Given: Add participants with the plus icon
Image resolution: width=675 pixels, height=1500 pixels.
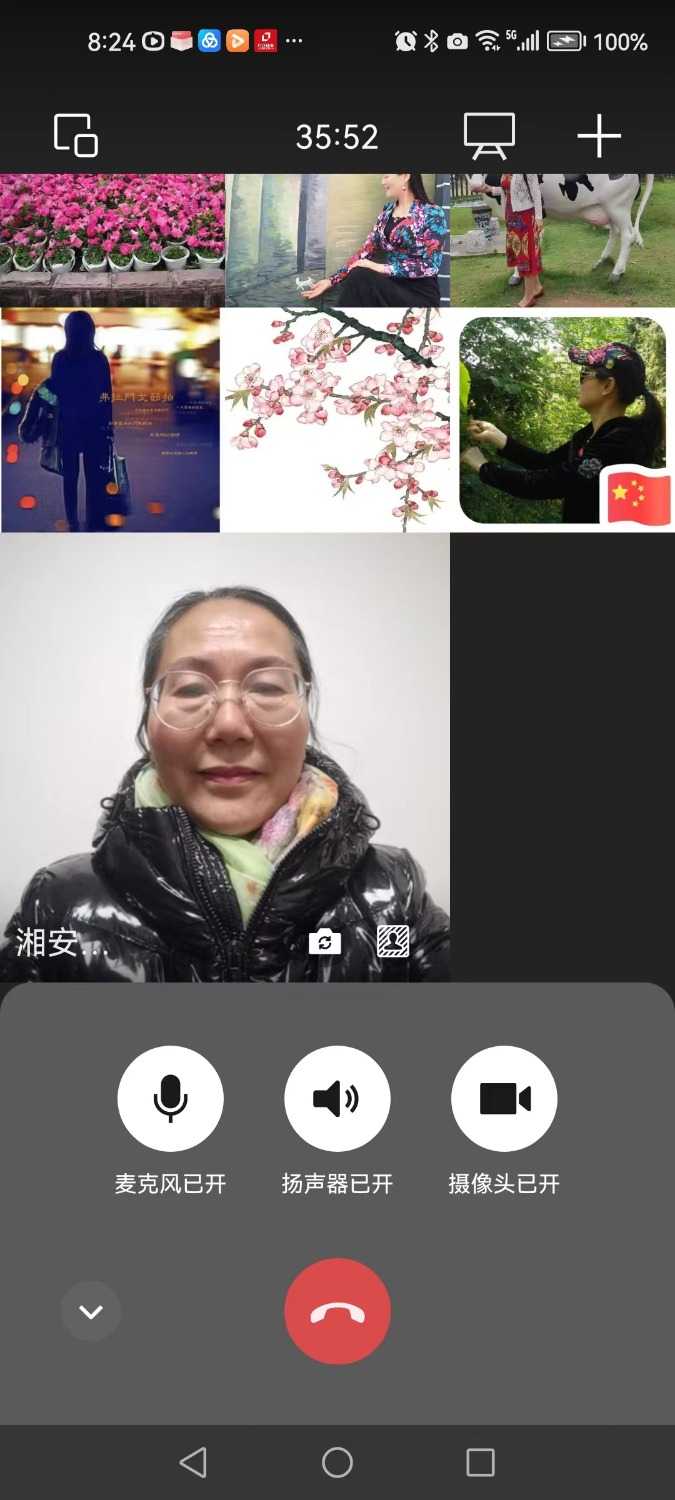Looking at the screenshot, I should (599, 136).
